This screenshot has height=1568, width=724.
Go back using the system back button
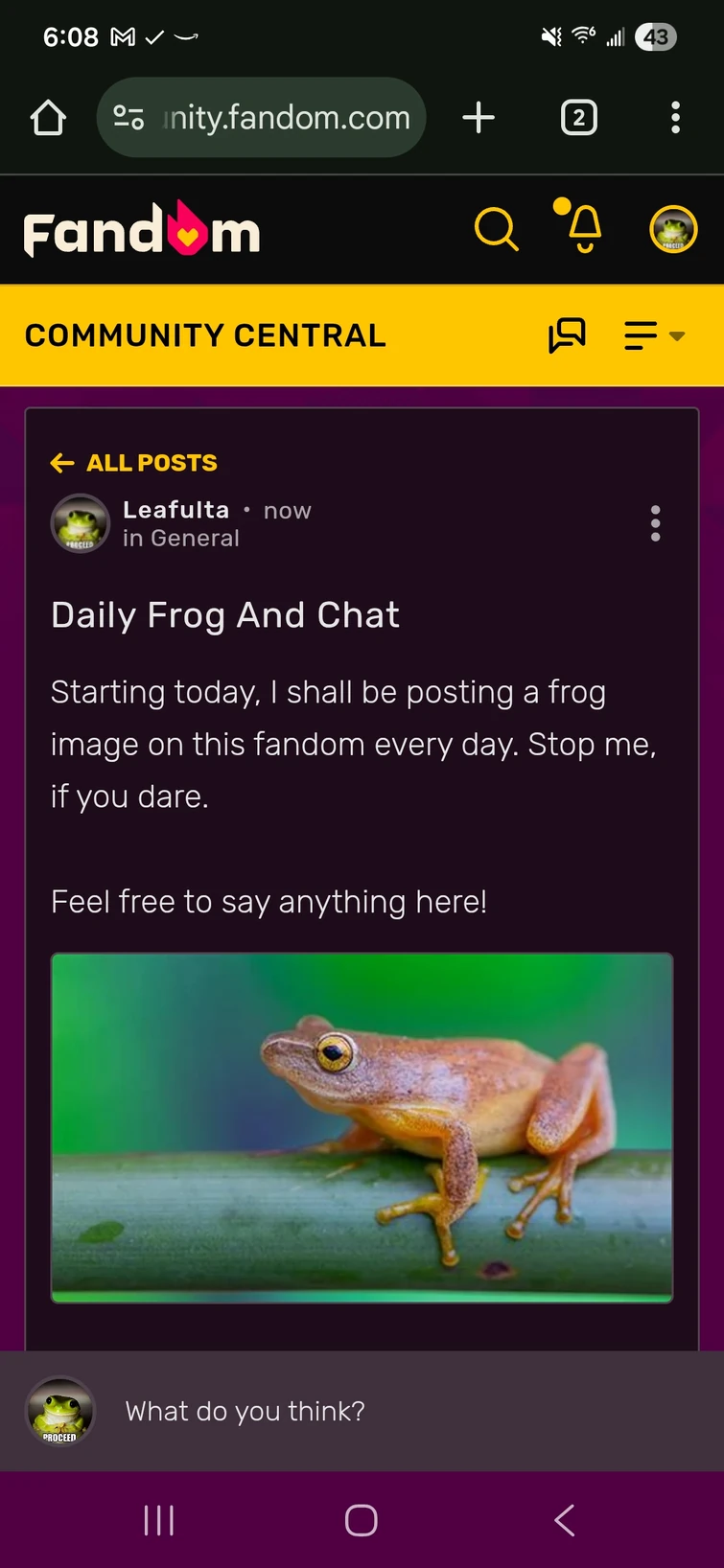click(x=564, y=1520)
